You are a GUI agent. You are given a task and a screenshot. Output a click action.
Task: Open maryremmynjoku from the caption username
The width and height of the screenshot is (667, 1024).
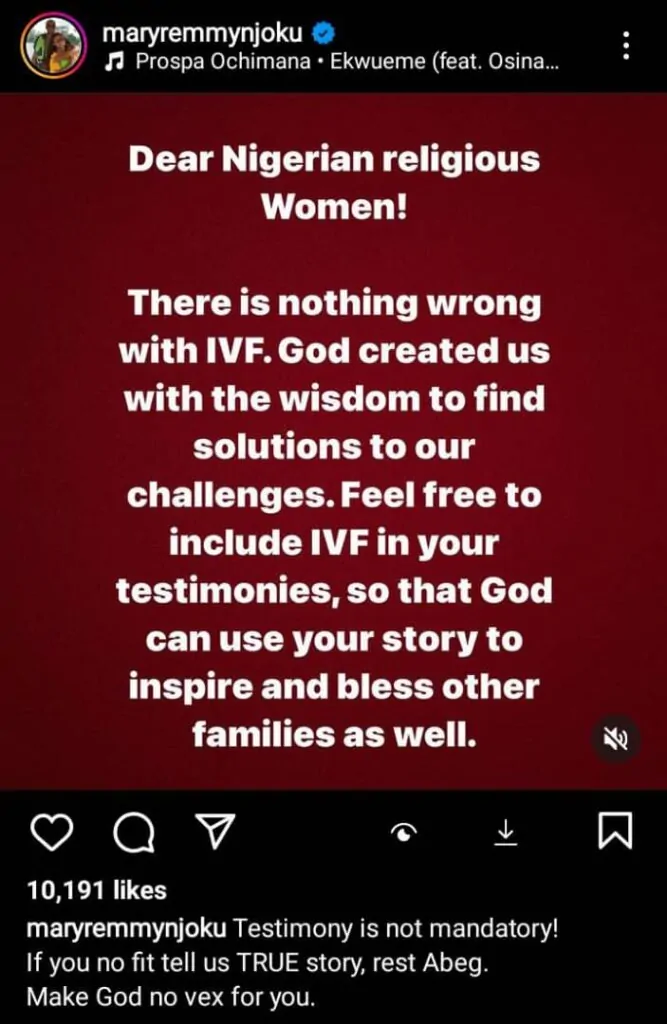[x=128, y=928]
